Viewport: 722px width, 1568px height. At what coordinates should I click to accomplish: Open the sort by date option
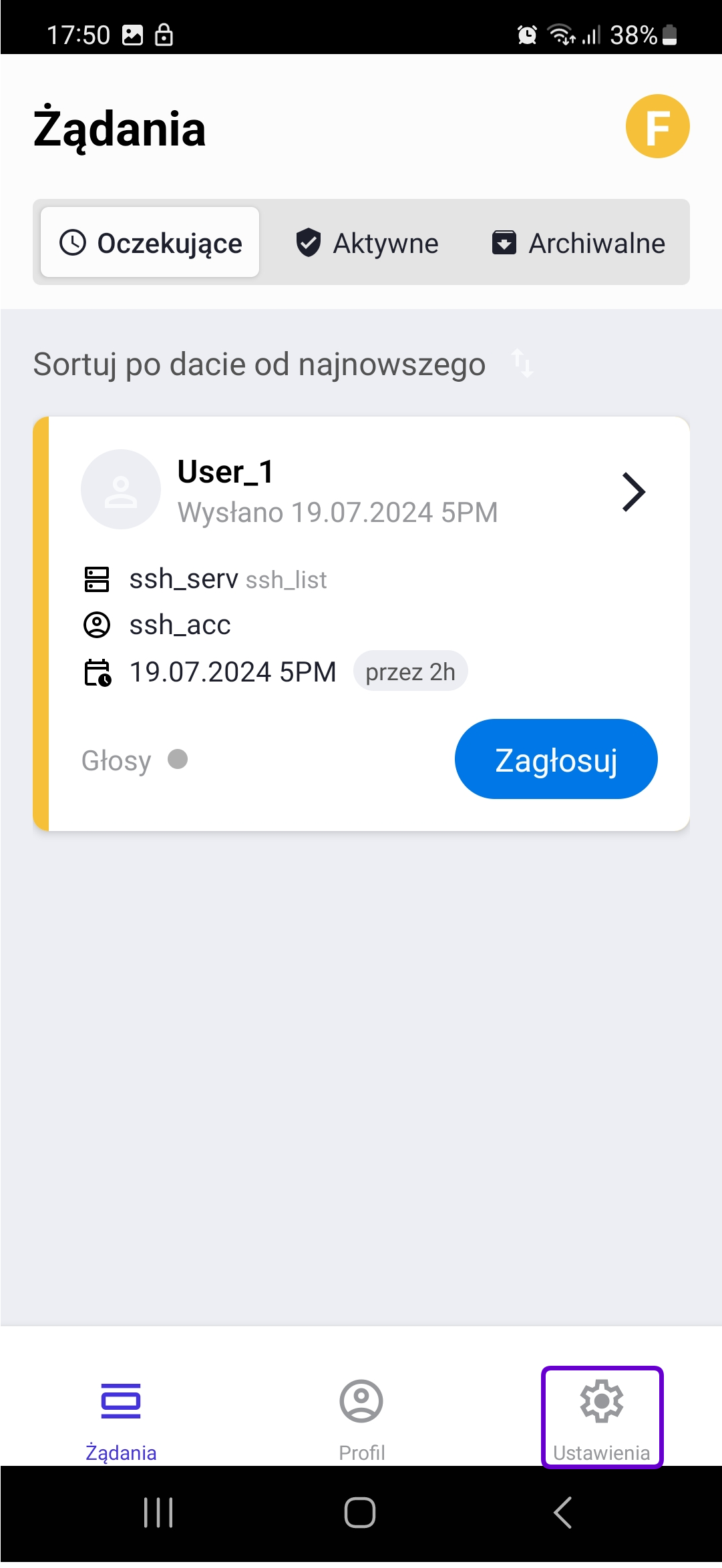coord(259,364)
